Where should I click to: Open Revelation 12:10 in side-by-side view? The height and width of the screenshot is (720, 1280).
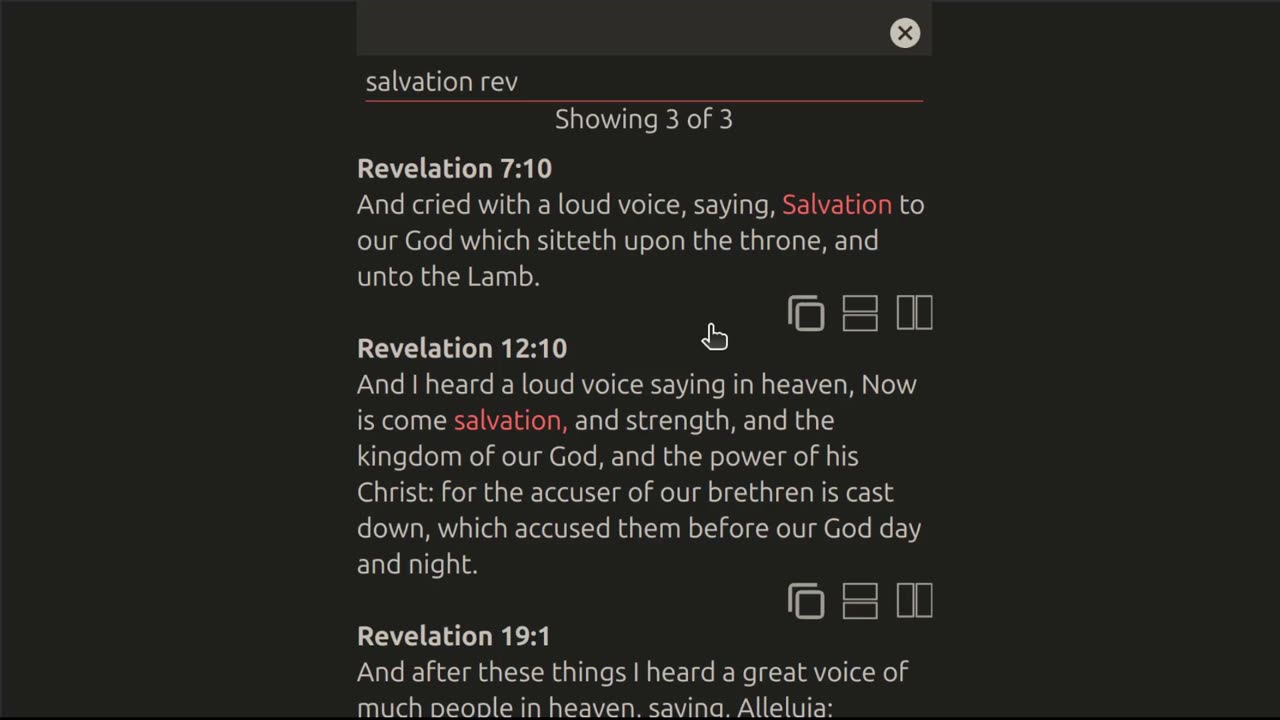[x=914, y=602]
